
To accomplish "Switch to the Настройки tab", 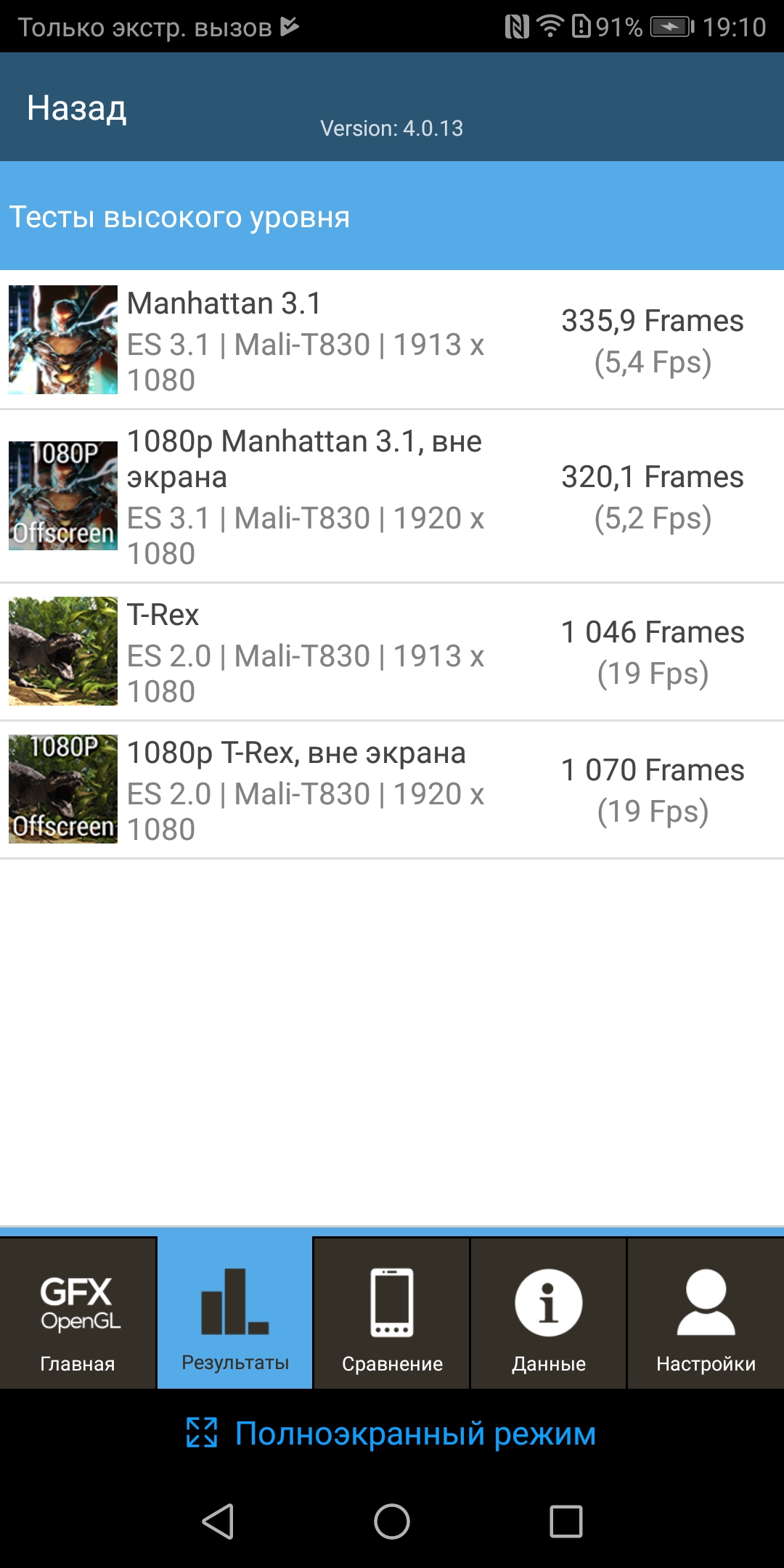I will [706, 1314].
